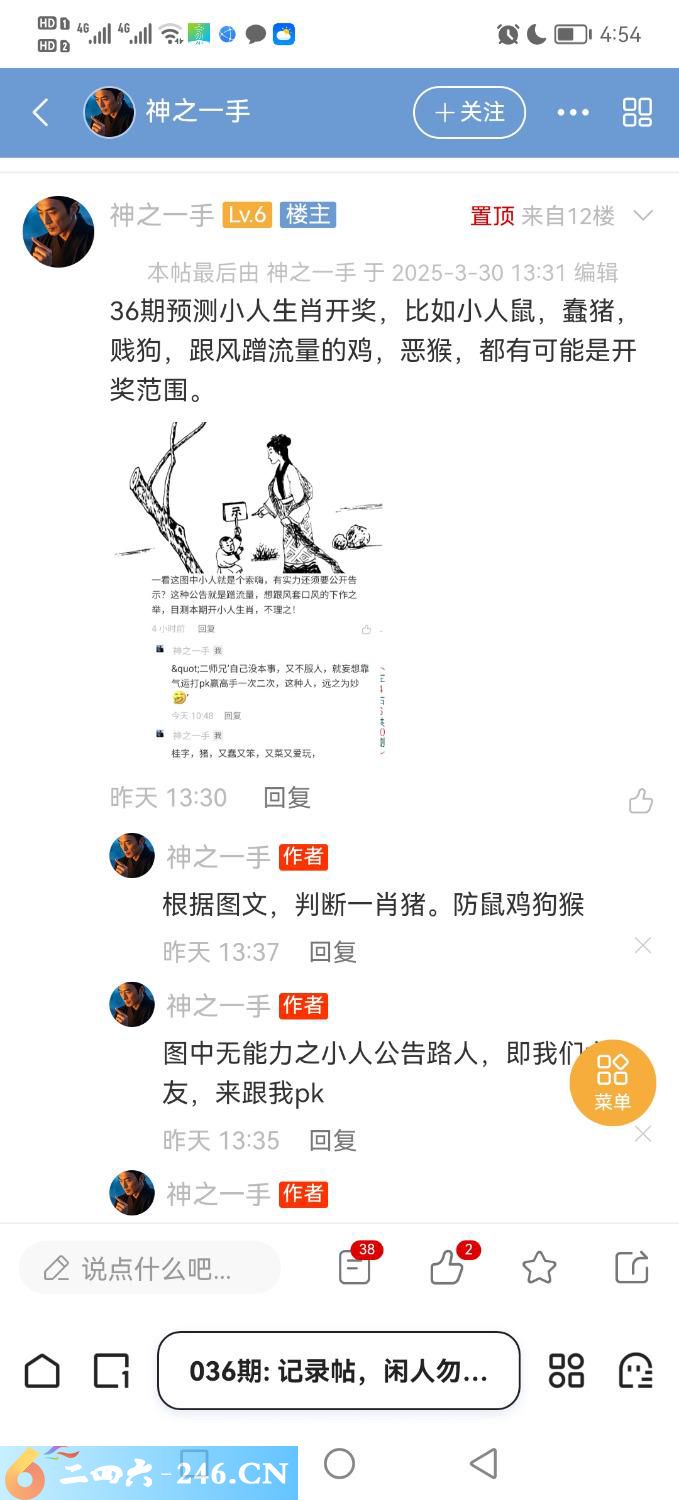View the 38 comments
The image size is (679, 1500).
[355, 1267]
